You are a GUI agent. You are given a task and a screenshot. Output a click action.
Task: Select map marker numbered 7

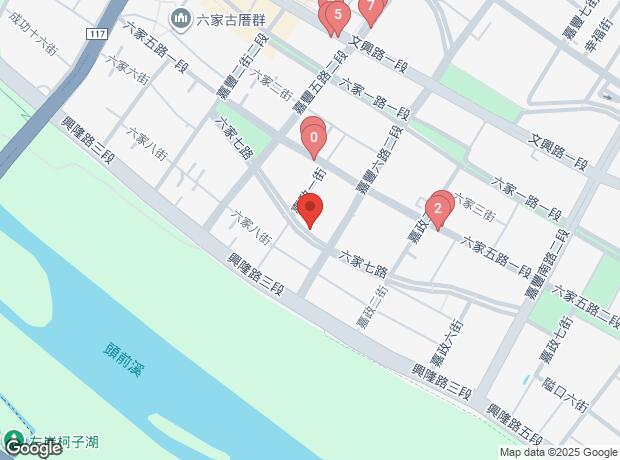pyautogui.click(x=371, y=9)
